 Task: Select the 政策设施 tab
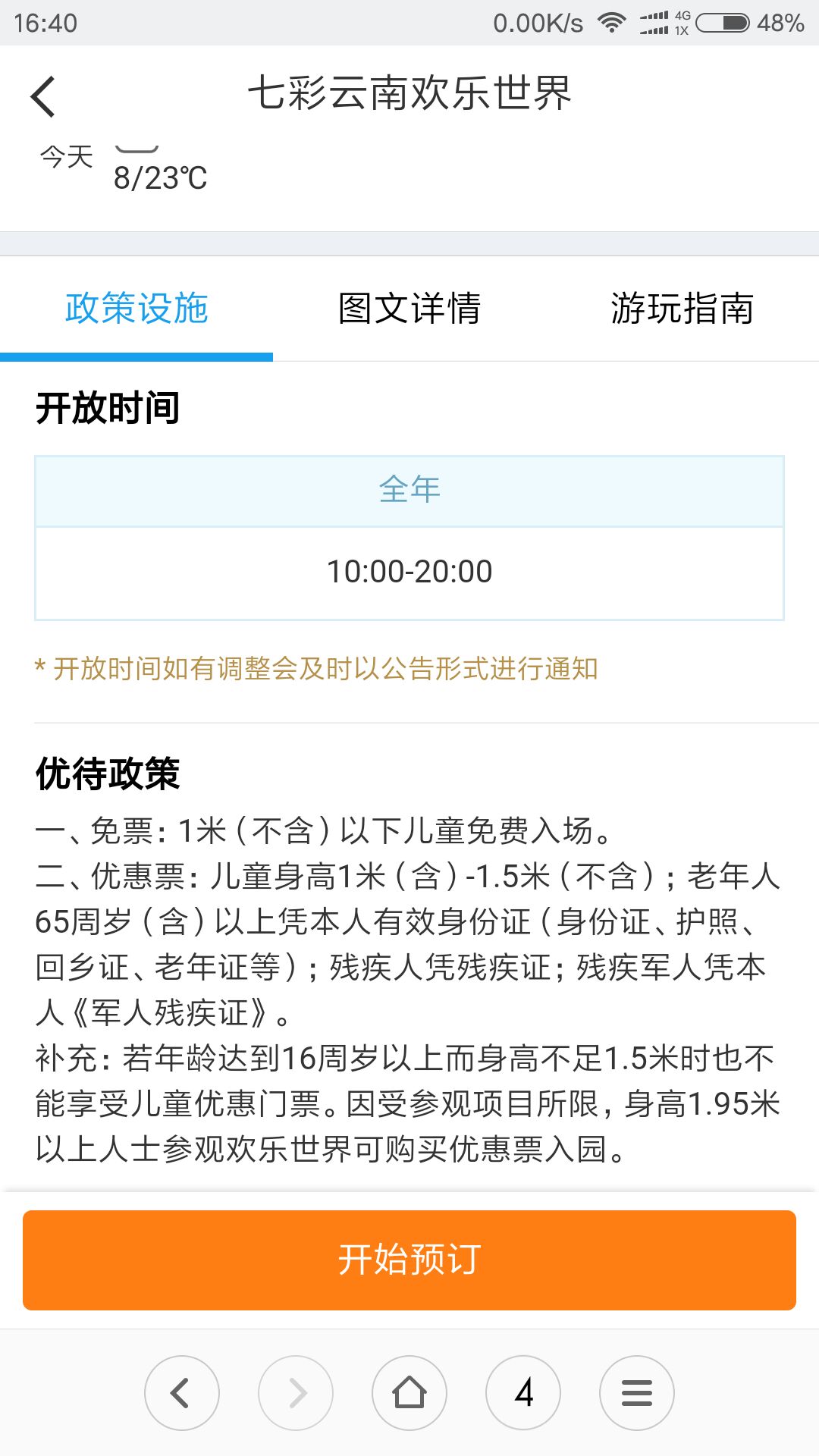pos(136,309)
